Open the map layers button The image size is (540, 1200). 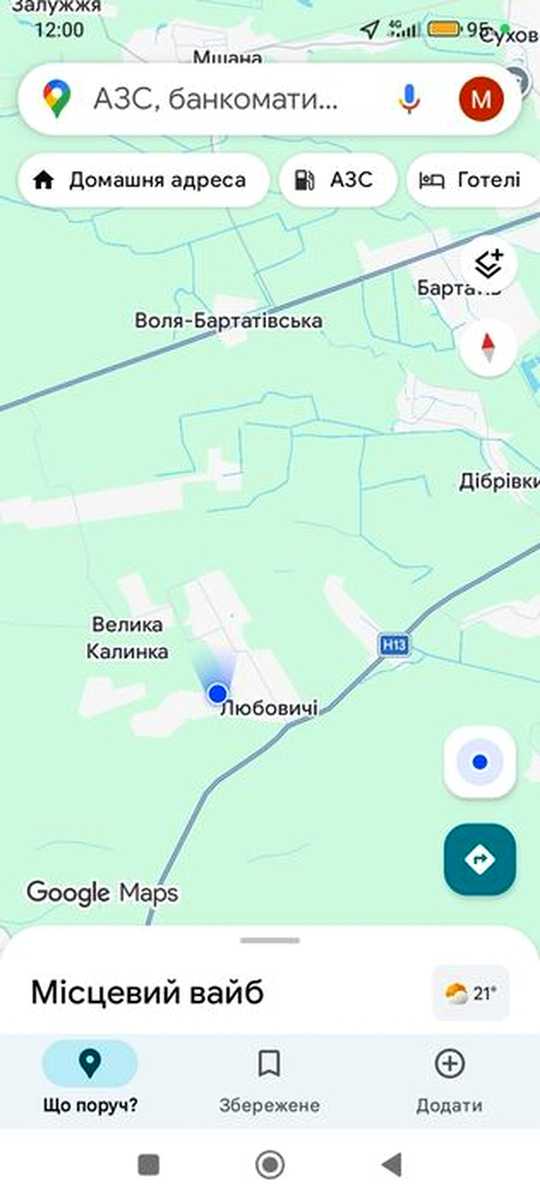point(489,265)
